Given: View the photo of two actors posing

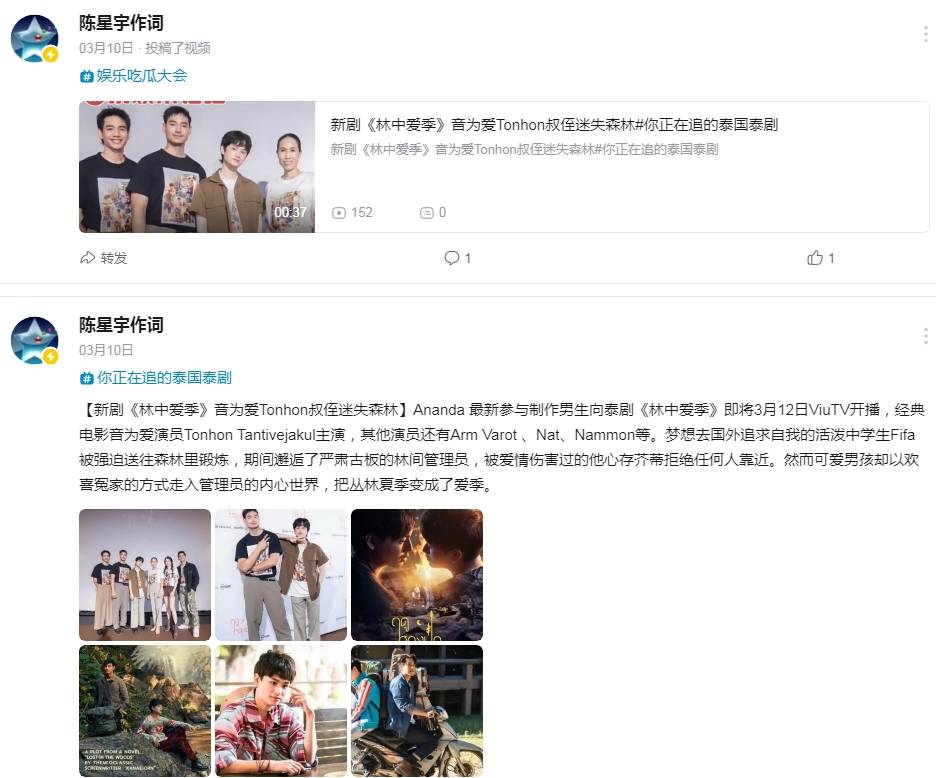Looking at the screenshot, I should [x=281, y=575].
